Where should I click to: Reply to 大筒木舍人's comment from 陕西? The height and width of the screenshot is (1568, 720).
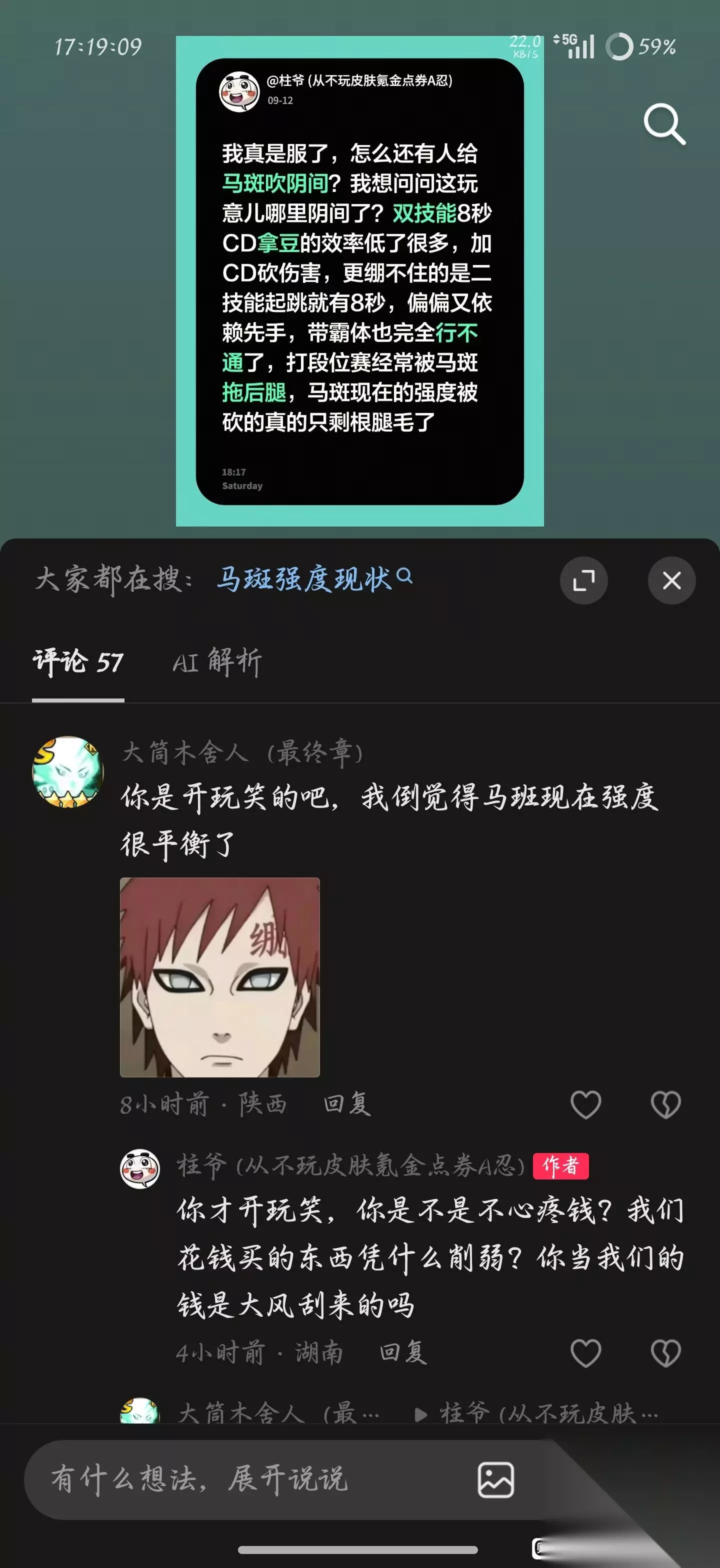[347, 1103]
